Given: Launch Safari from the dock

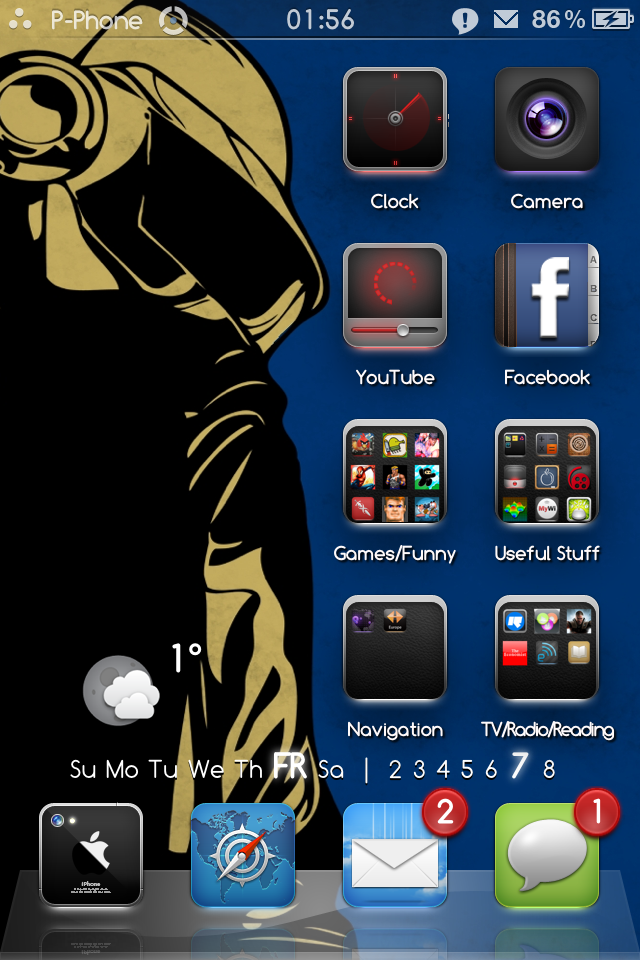Looking at the screenshot, I should [243, 855].
